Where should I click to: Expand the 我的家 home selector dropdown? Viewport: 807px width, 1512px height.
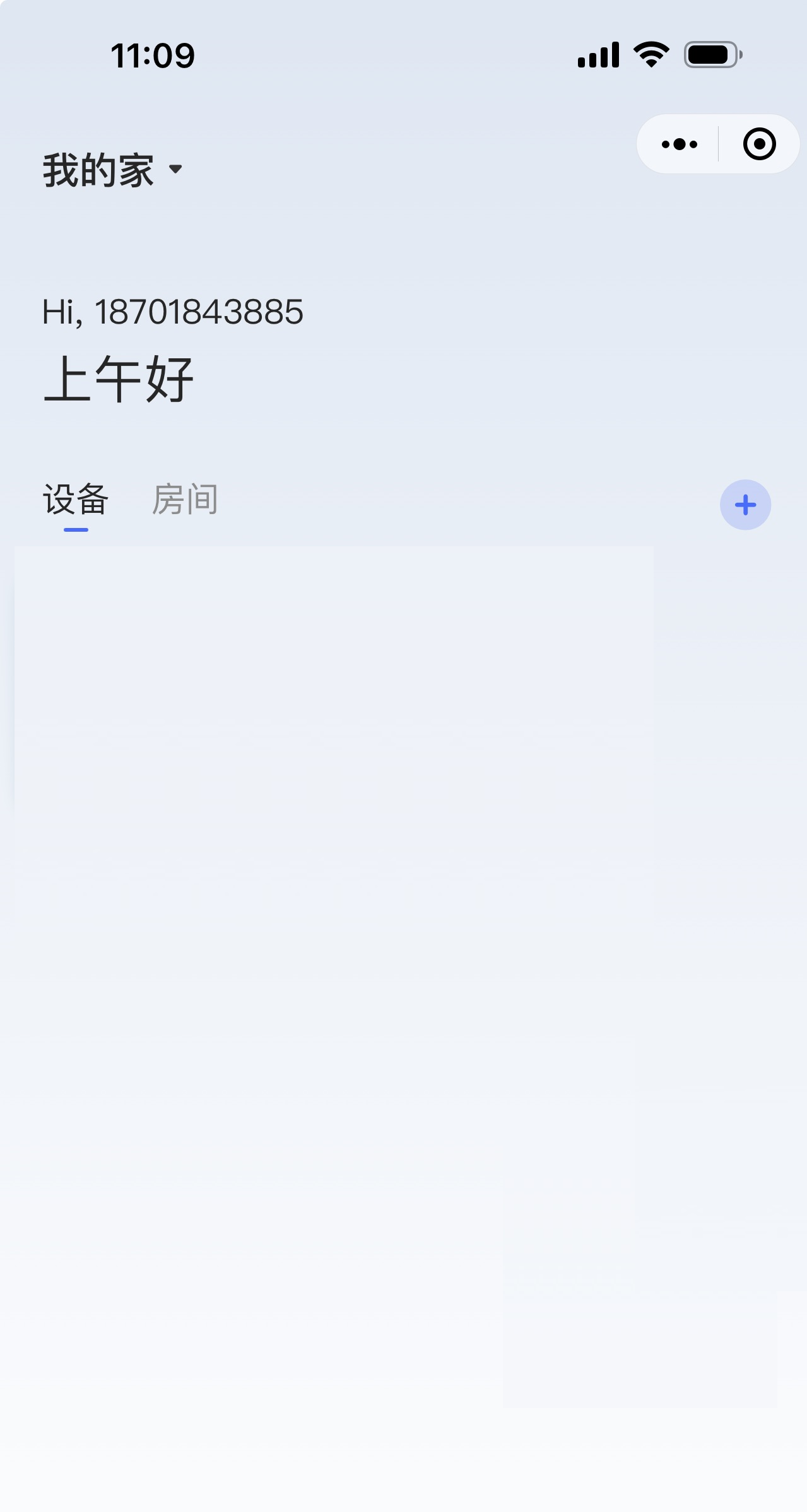click(113, 170)
